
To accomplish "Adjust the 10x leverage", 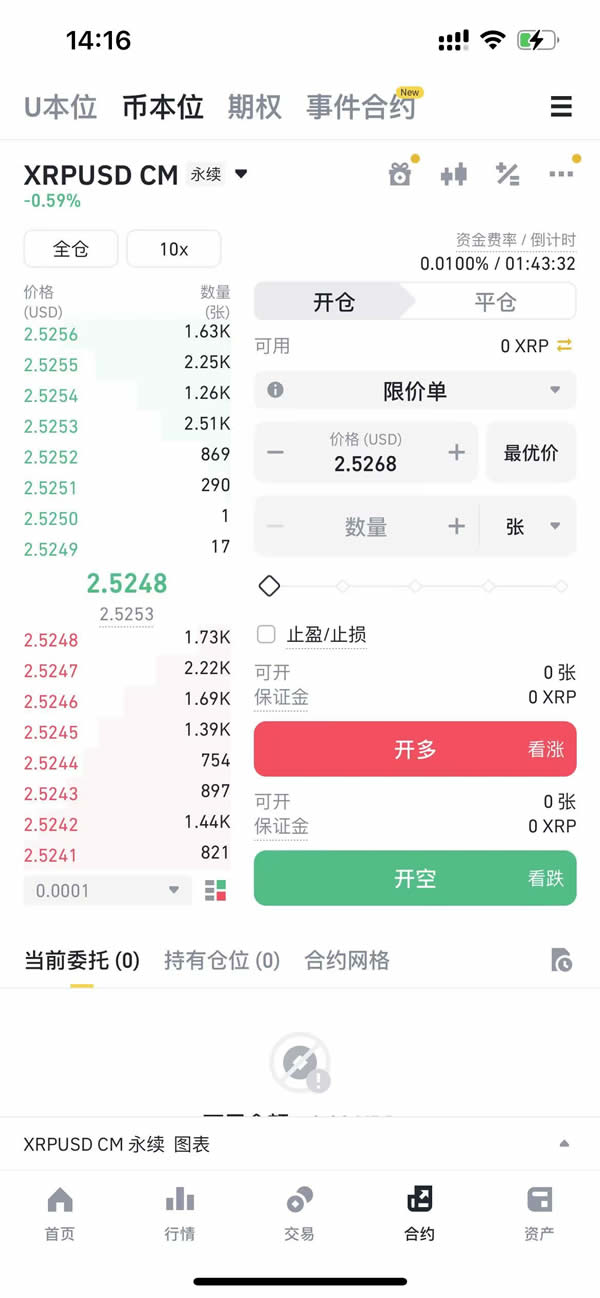I will point(174,249).
